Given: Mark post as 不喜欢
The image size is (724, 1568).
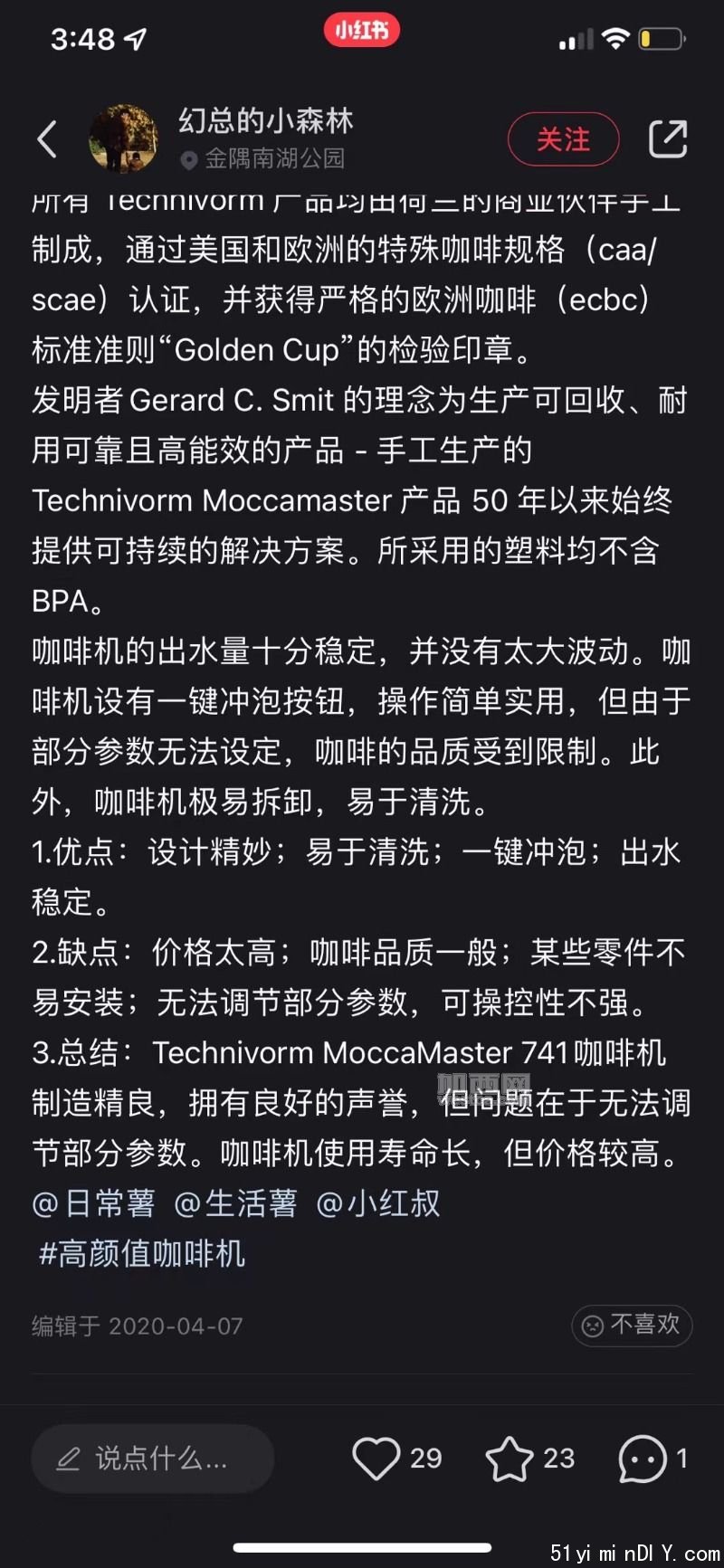Looking at the screenshot, I should [632, 1326].
